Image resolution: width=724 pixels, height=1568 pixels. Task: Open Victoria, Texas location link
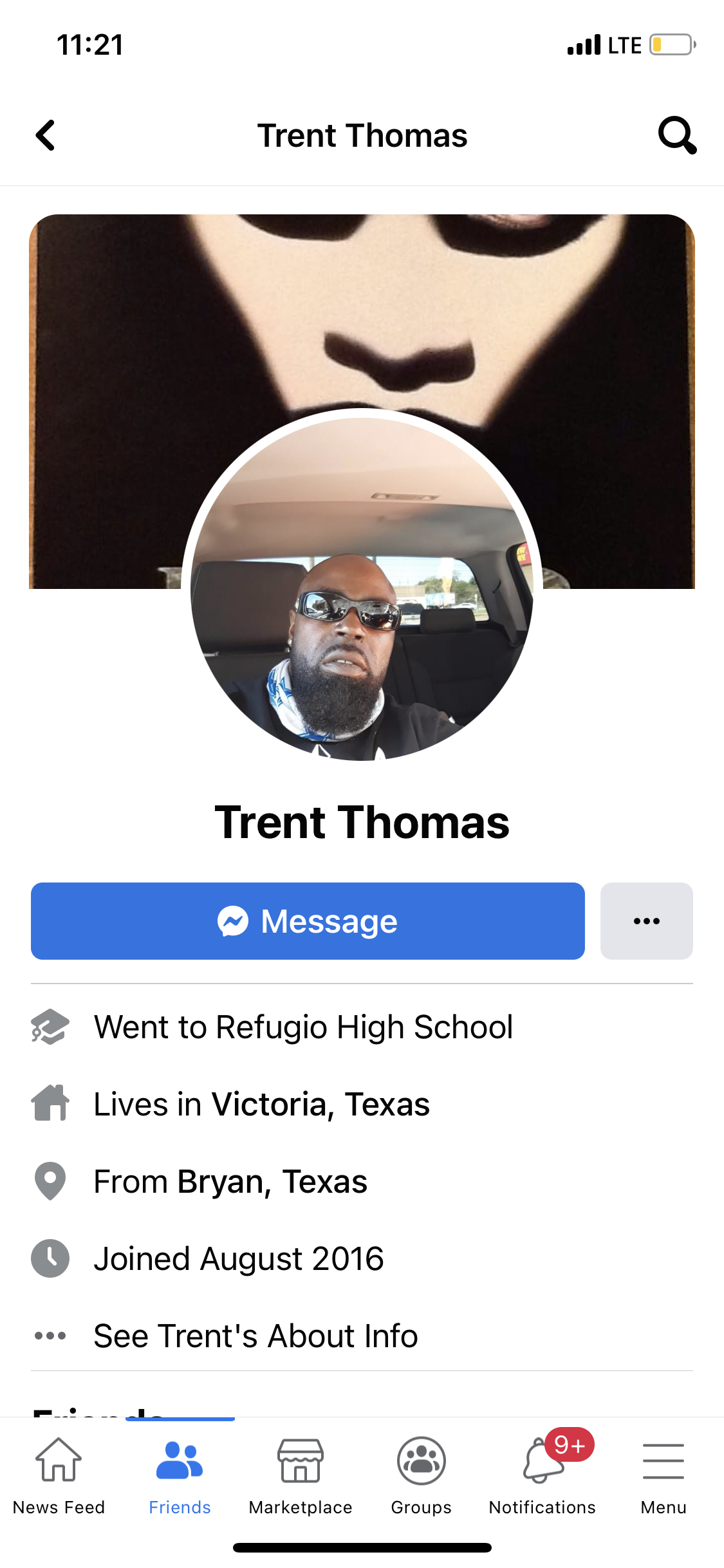[320, 1105]
